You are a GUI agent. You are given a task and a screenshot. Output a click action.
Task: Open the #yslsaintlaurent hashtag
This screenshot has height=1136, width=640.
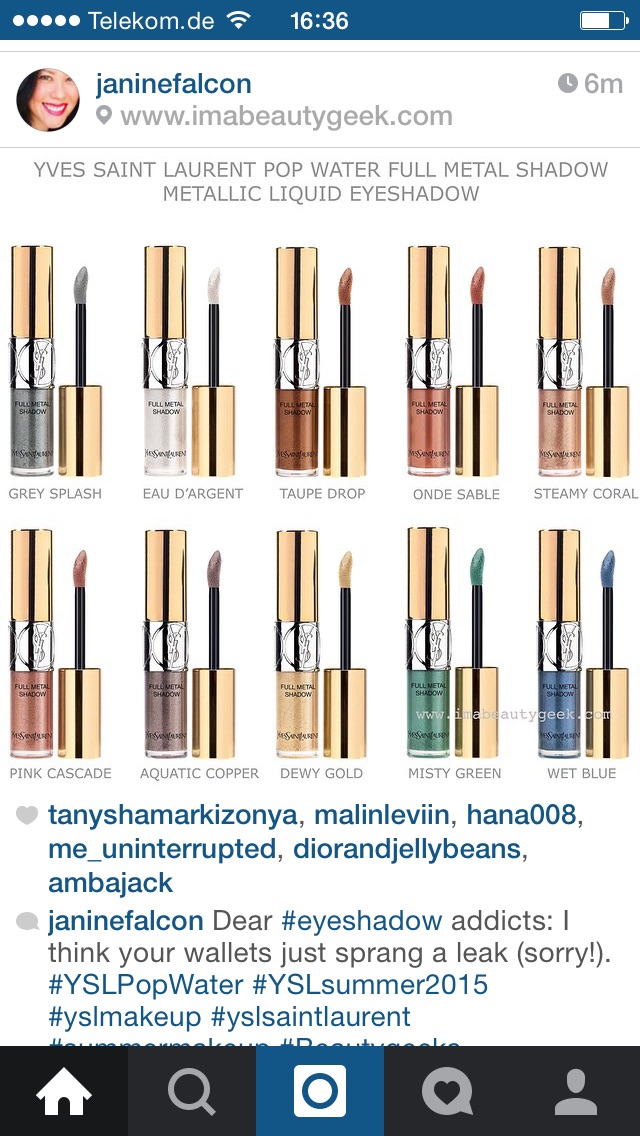pos(311,1018)
